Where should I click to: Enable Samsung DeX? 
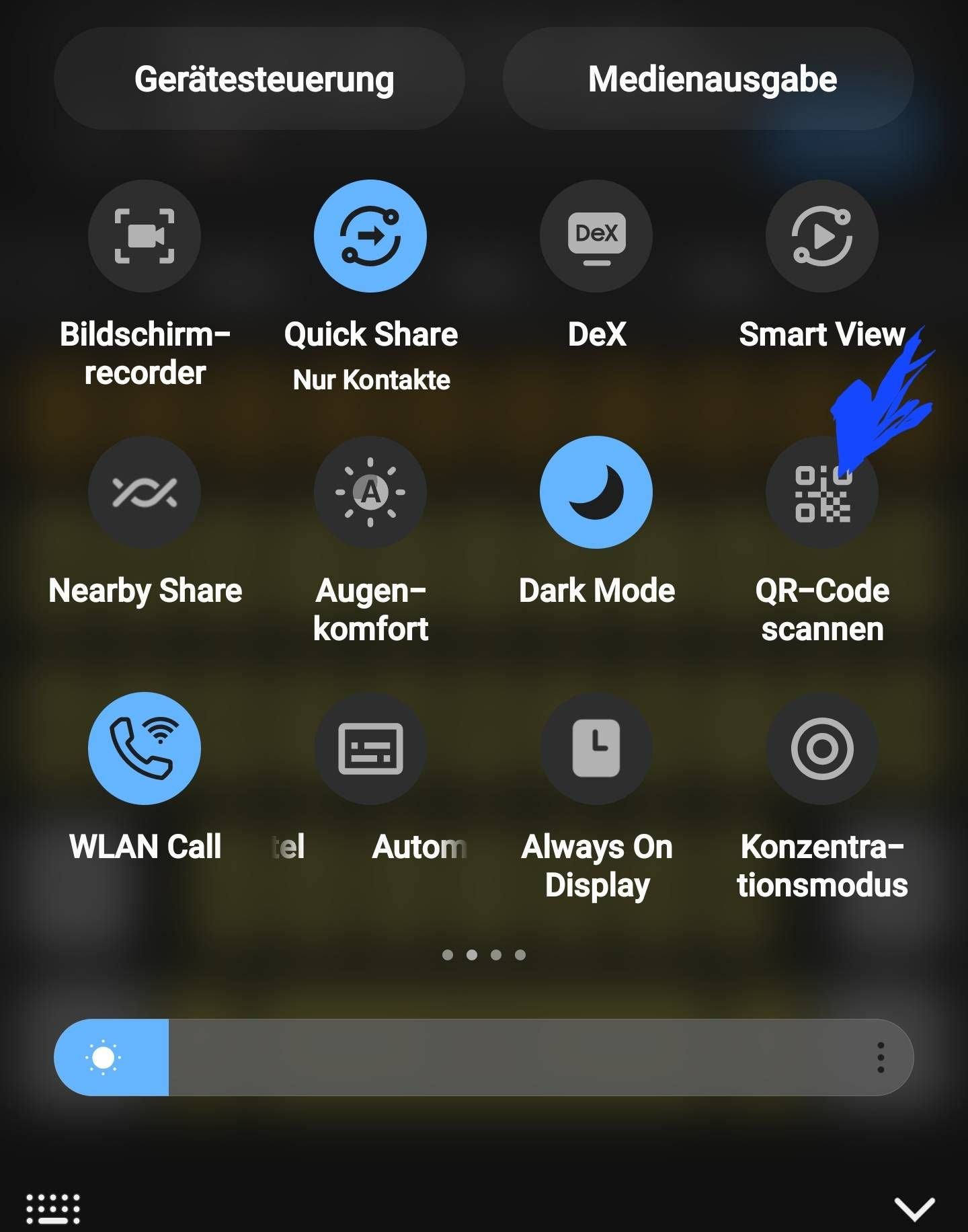point(596,236)
